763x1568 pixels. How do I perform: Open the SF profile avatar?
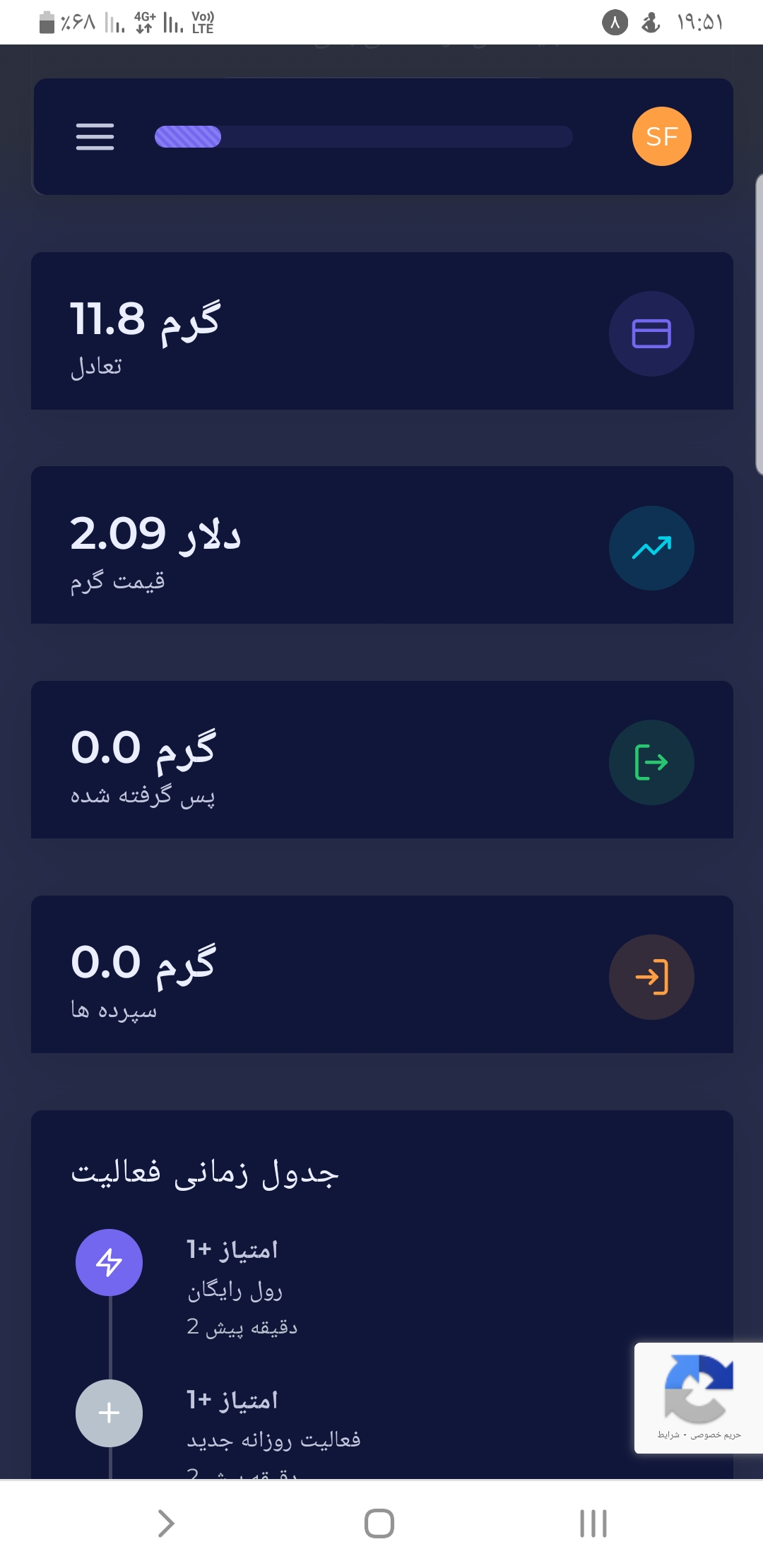click(661, 136)
